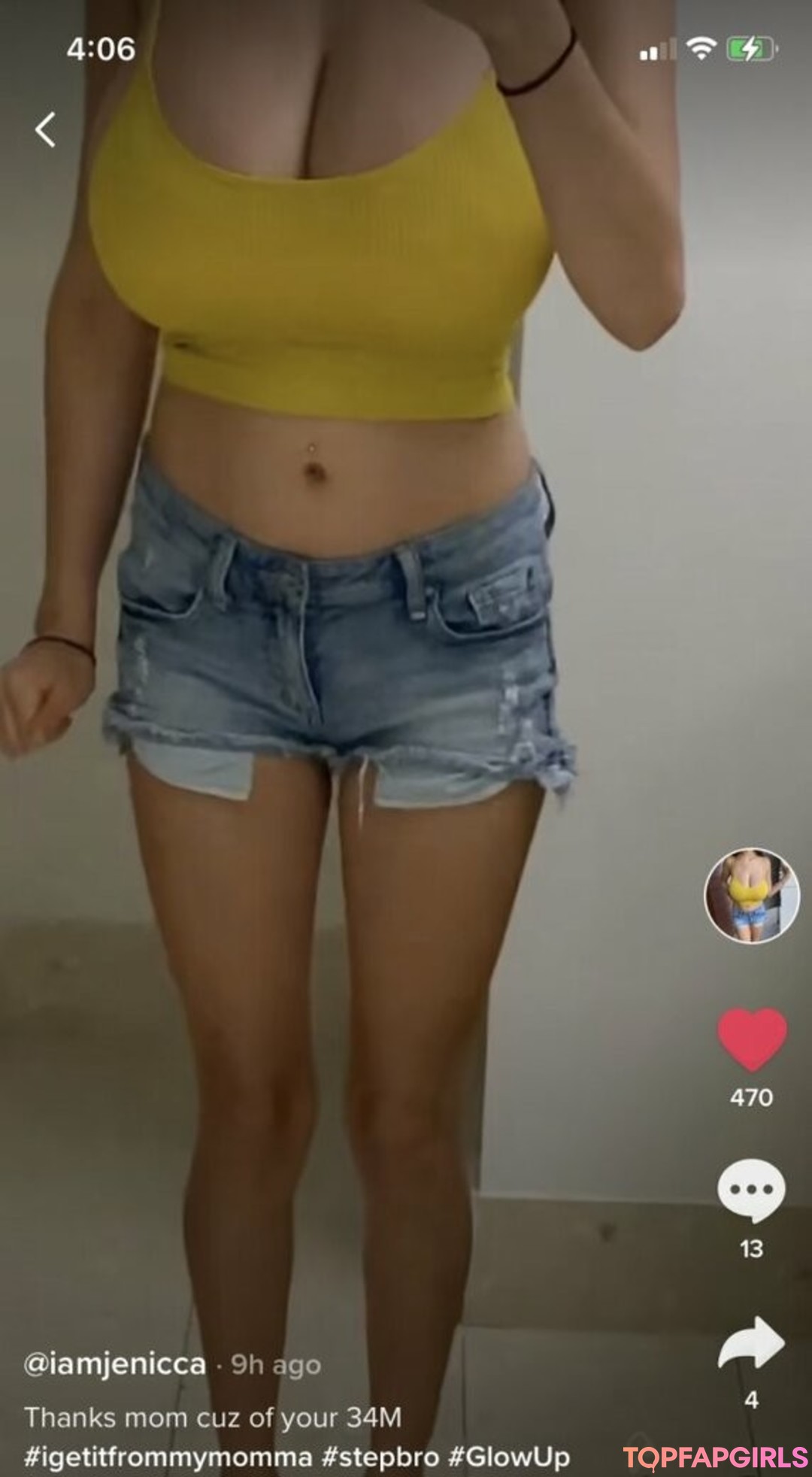
Task: Open the #stepbro hashtag
Action: 380,1457
